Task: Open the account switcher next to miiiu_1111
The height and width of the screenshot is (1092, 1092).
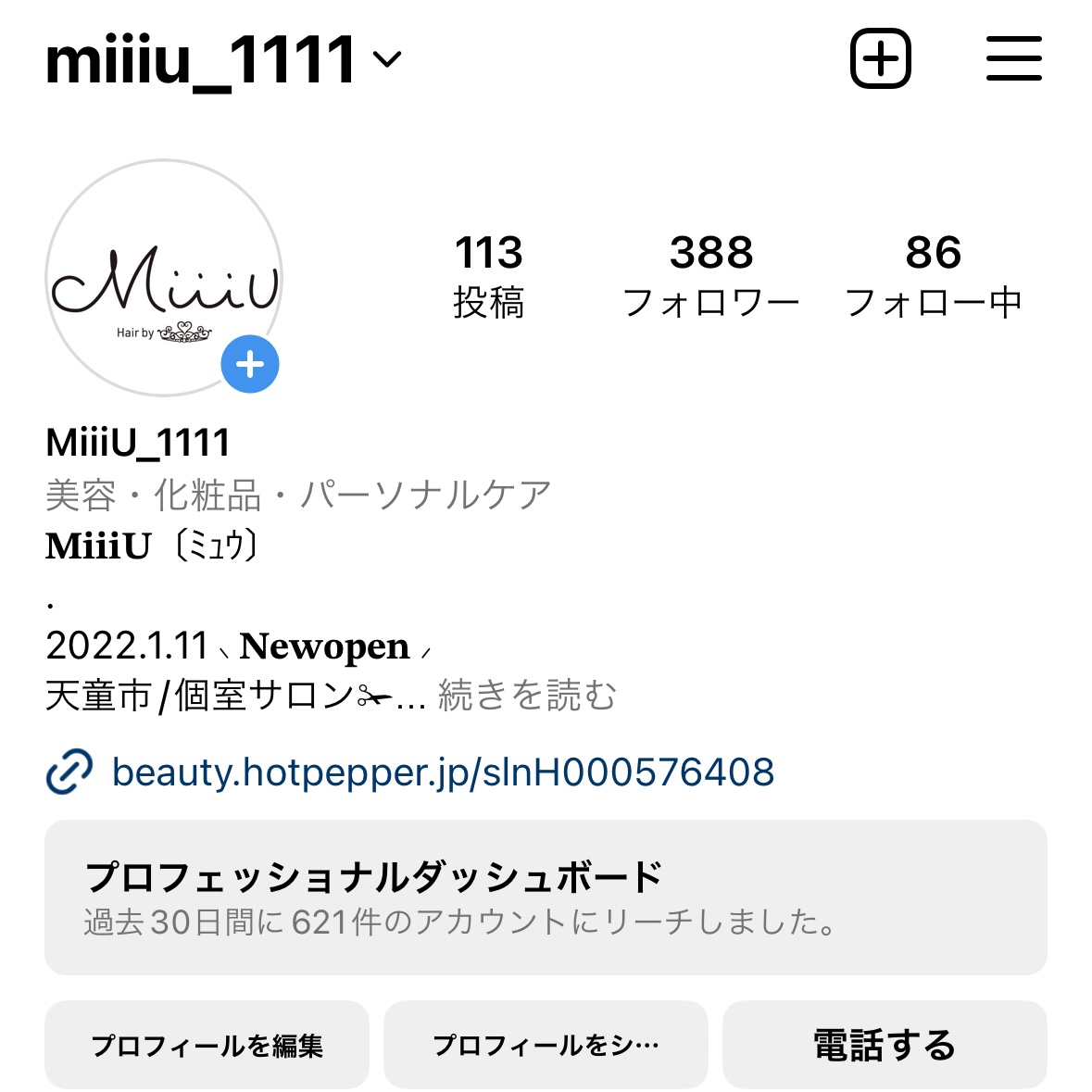Action: [x=387, y=60]
